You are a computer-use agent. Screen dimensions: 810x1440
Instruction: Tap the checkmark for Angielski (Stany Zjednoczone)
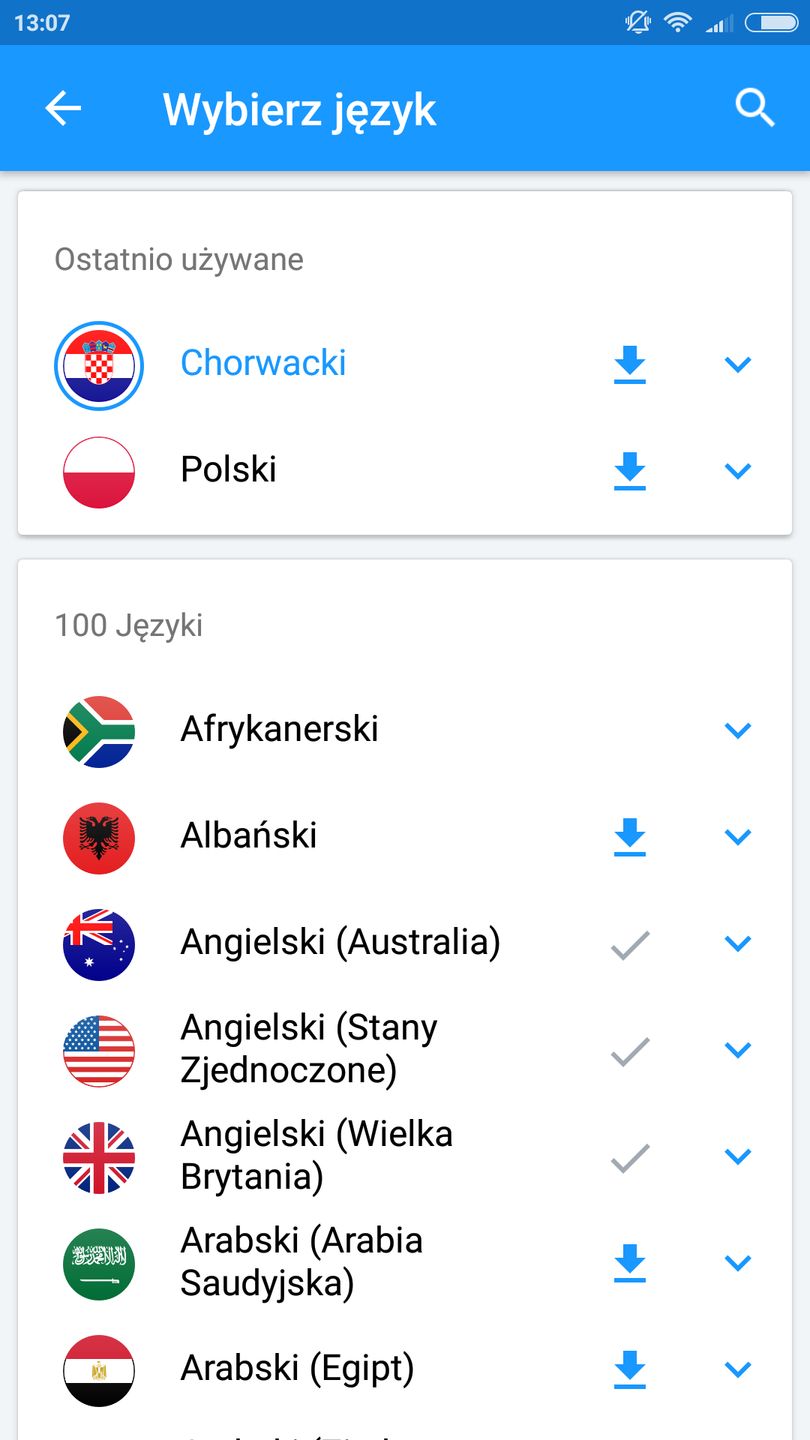point(629,1050)
